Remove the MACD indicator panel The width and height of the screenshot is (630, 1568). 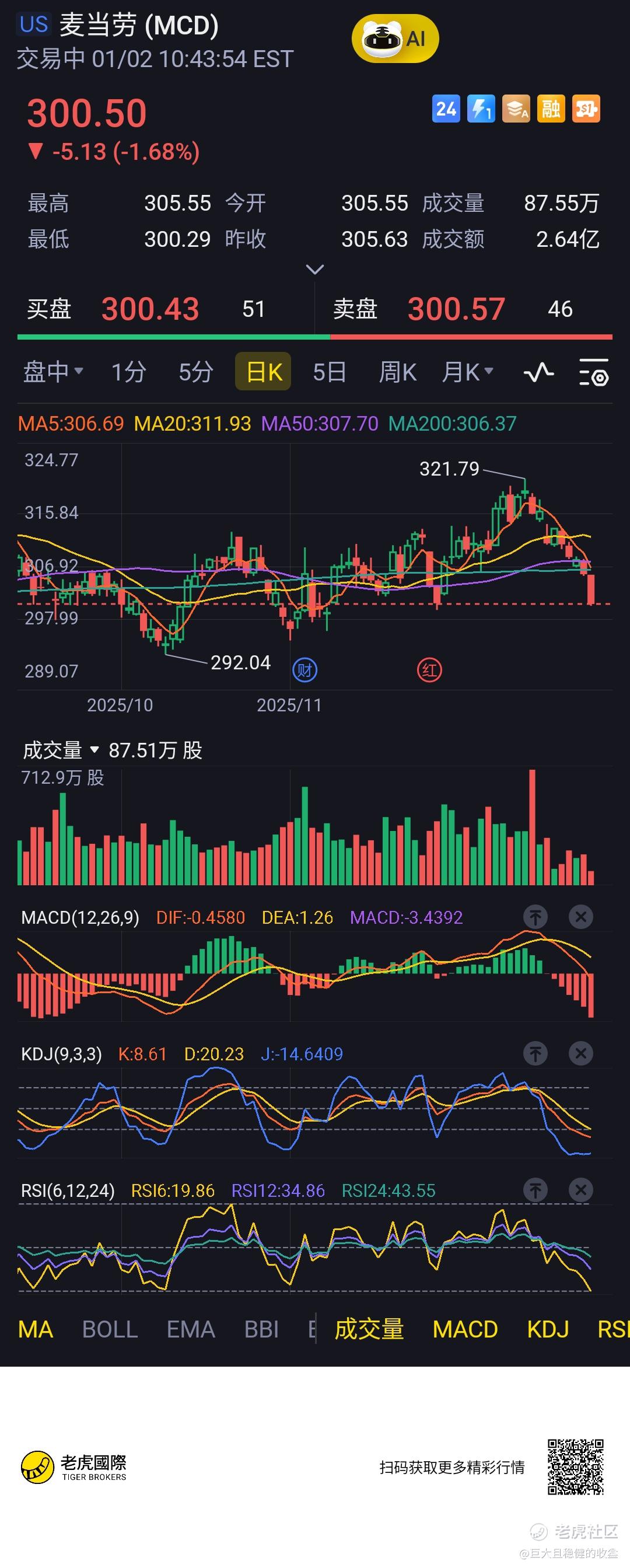pos(580,917)
